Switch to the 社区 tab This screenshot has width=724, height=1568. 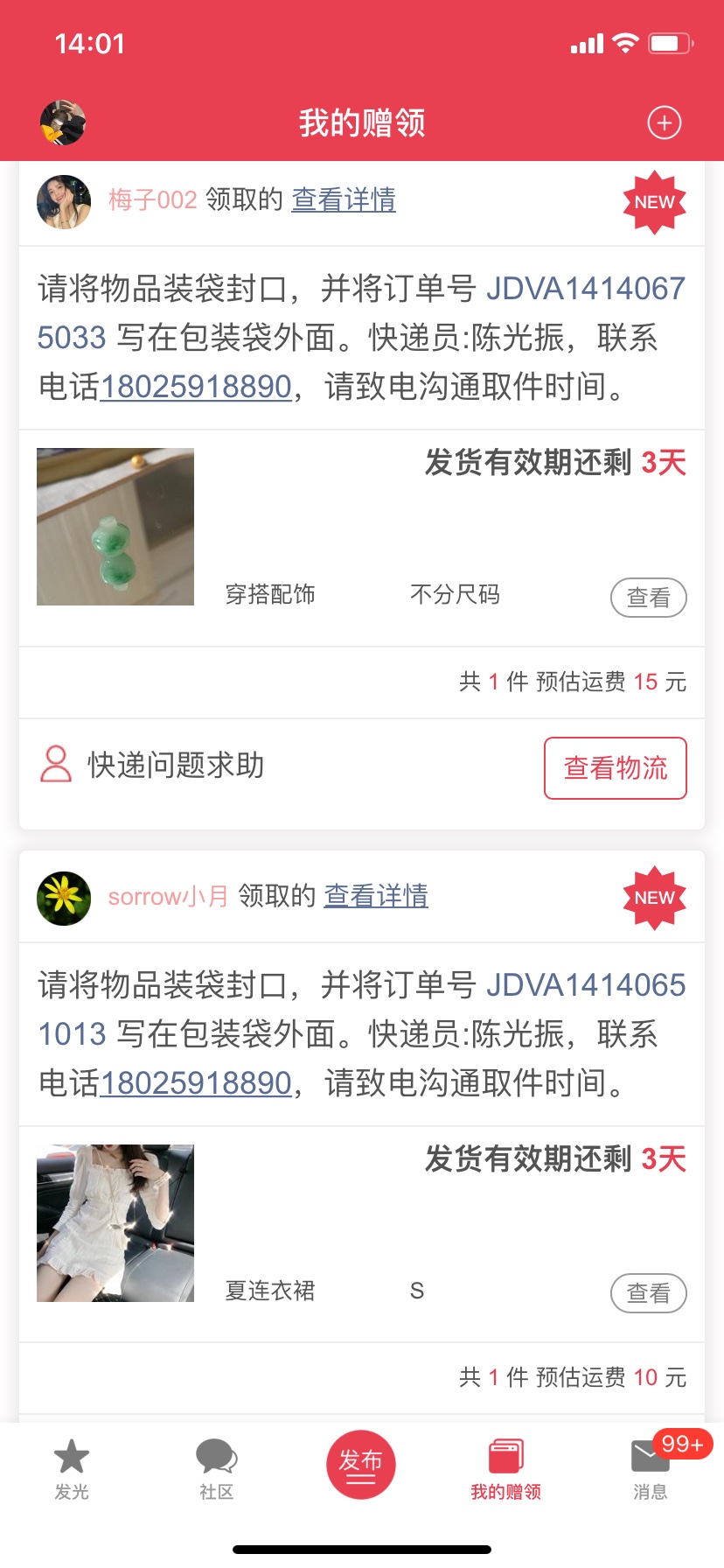[x=216, y=1470]
